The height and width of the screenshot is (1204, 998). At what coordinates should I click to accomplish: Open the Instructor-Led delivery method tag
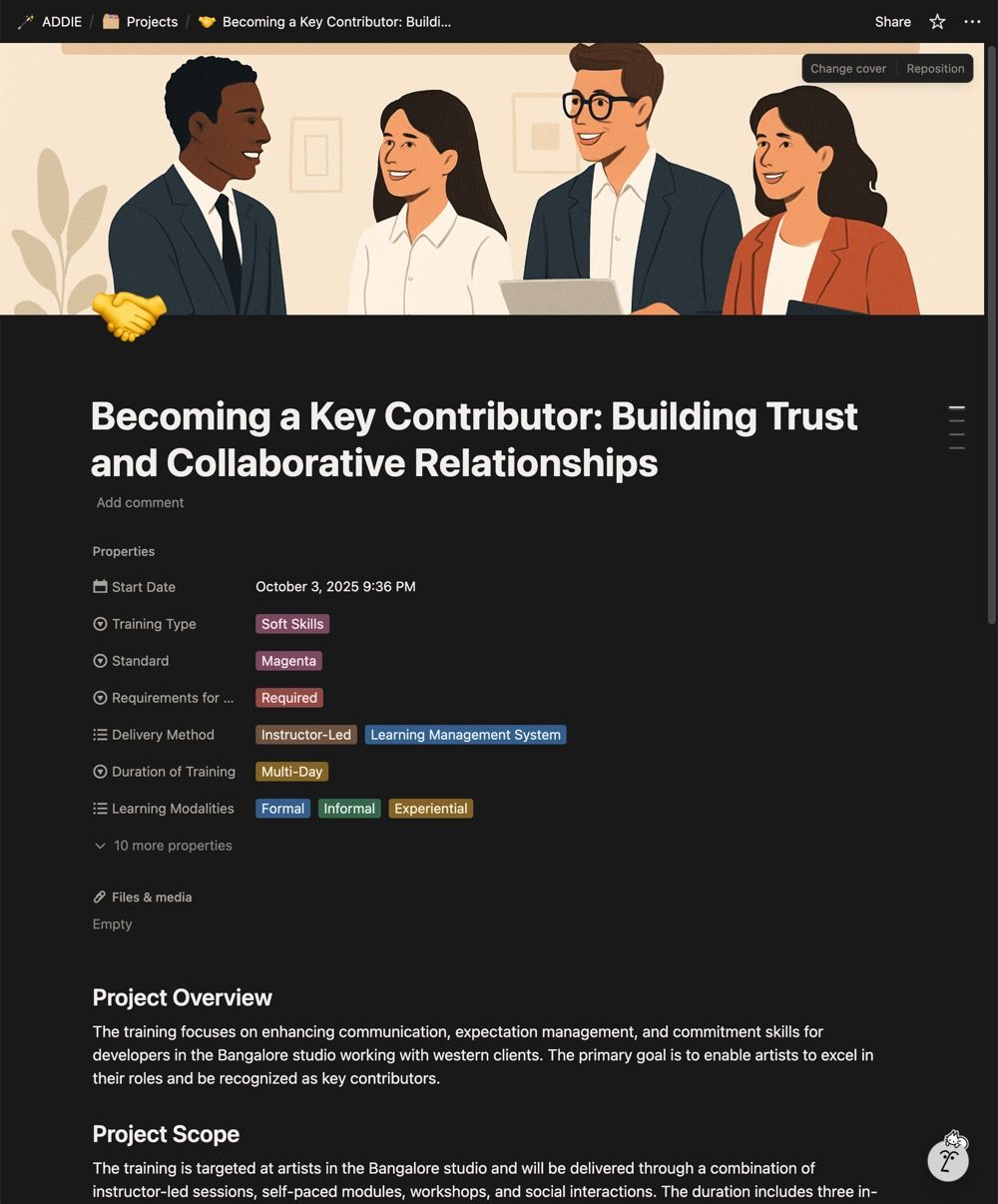click(305, 734)
